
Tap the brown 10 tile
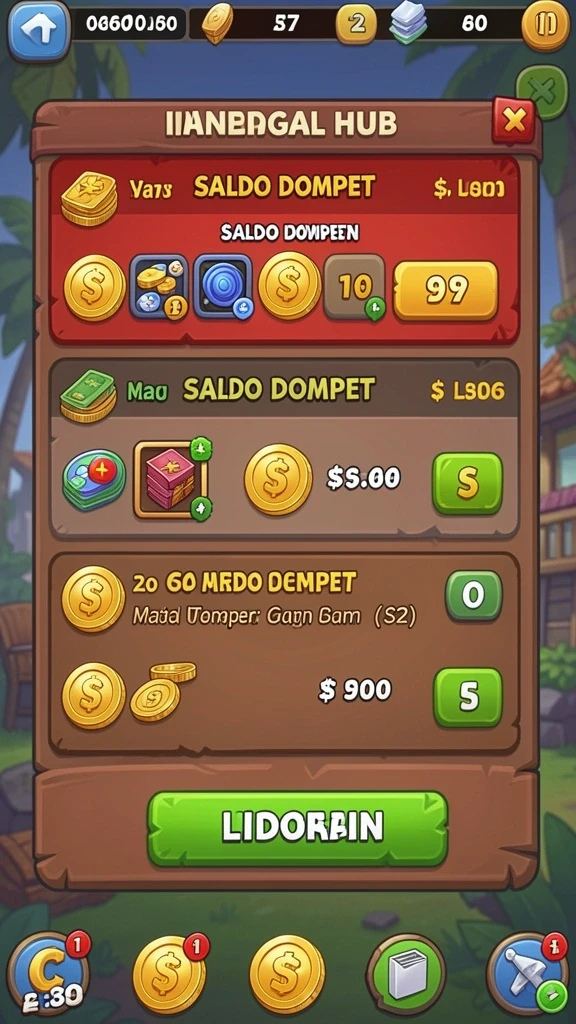coord(355,287)
